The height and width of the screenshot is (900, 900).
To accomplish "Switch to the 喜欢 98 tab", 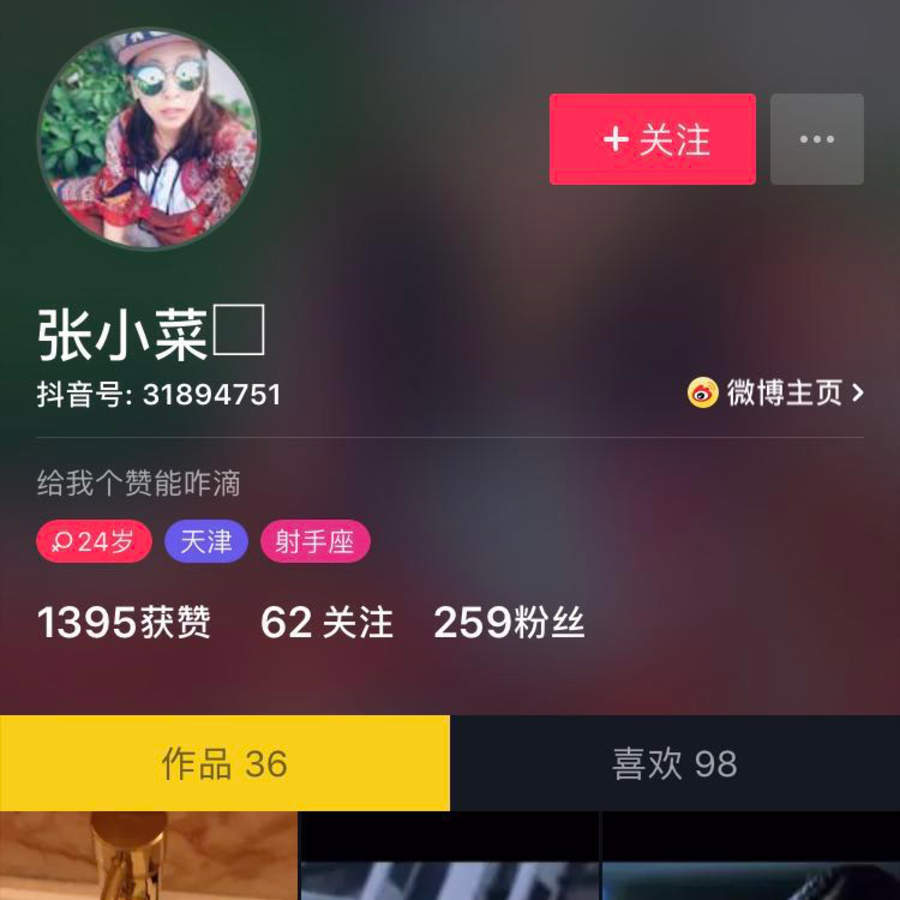I will pyautogui.click(x=675, y=764).
